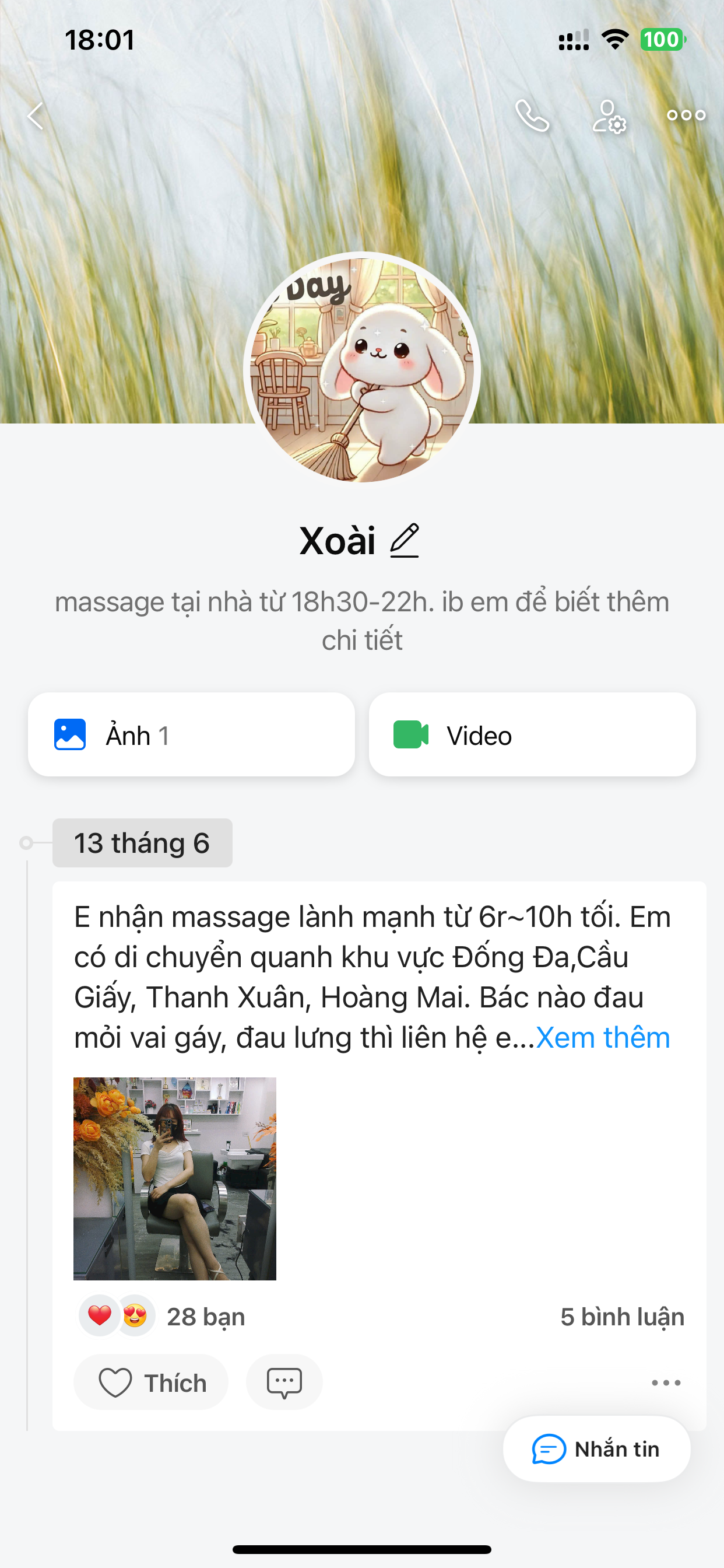View the 5 bình luận comments
The image size is (724, 1568).
tap(622, 1317)
